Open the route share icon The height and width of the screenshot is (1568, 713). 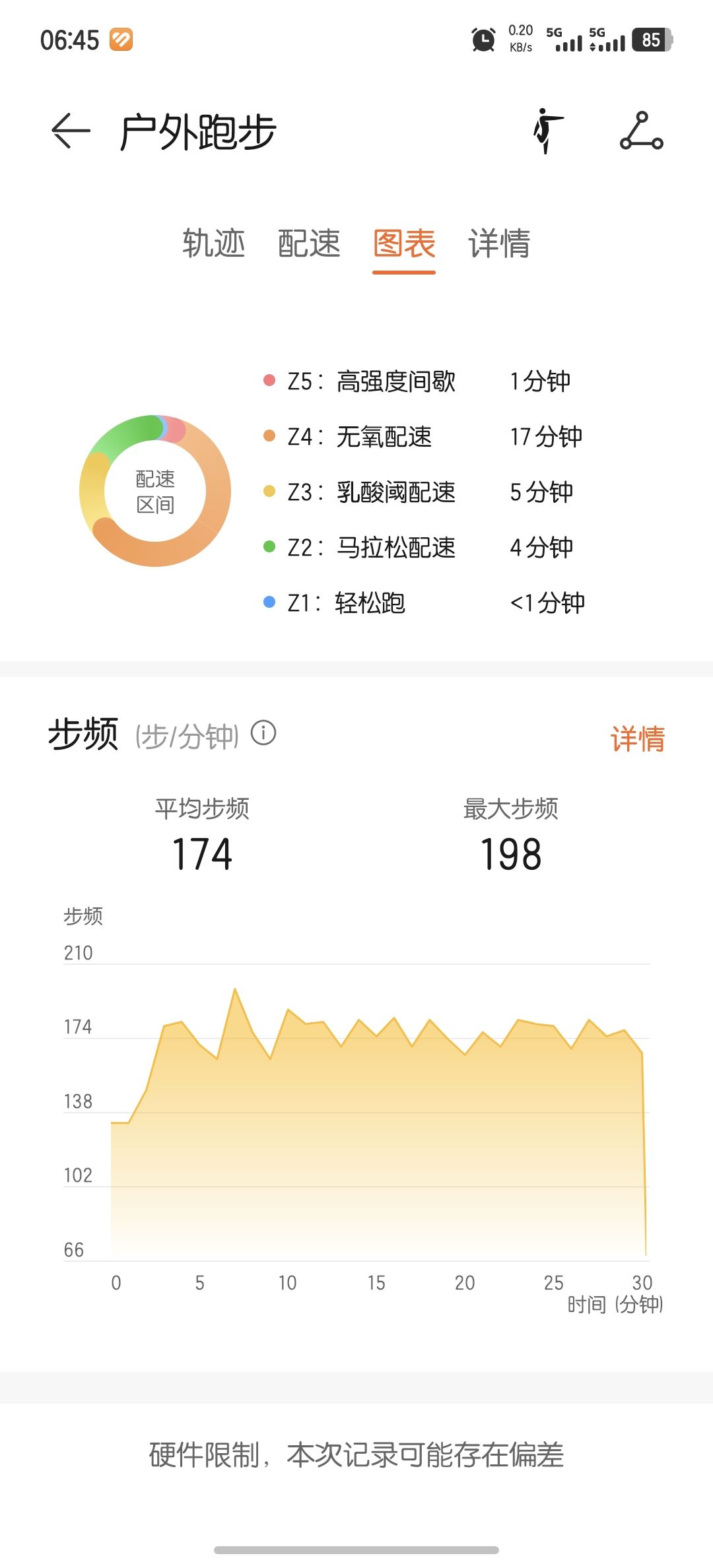click(x=641, y=131)
